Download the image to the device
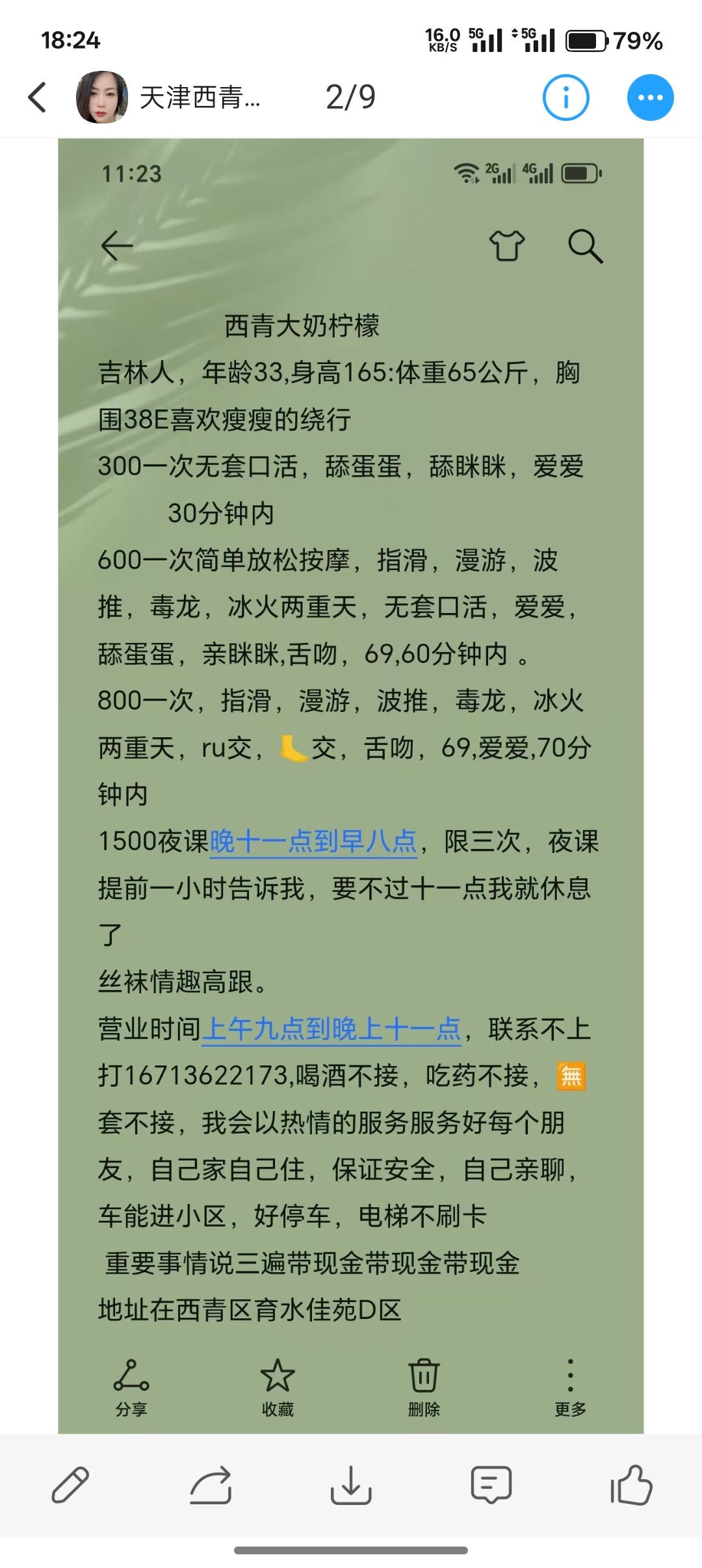The width and height of the screenshot is (702, 1568). tap(351, 1485)
